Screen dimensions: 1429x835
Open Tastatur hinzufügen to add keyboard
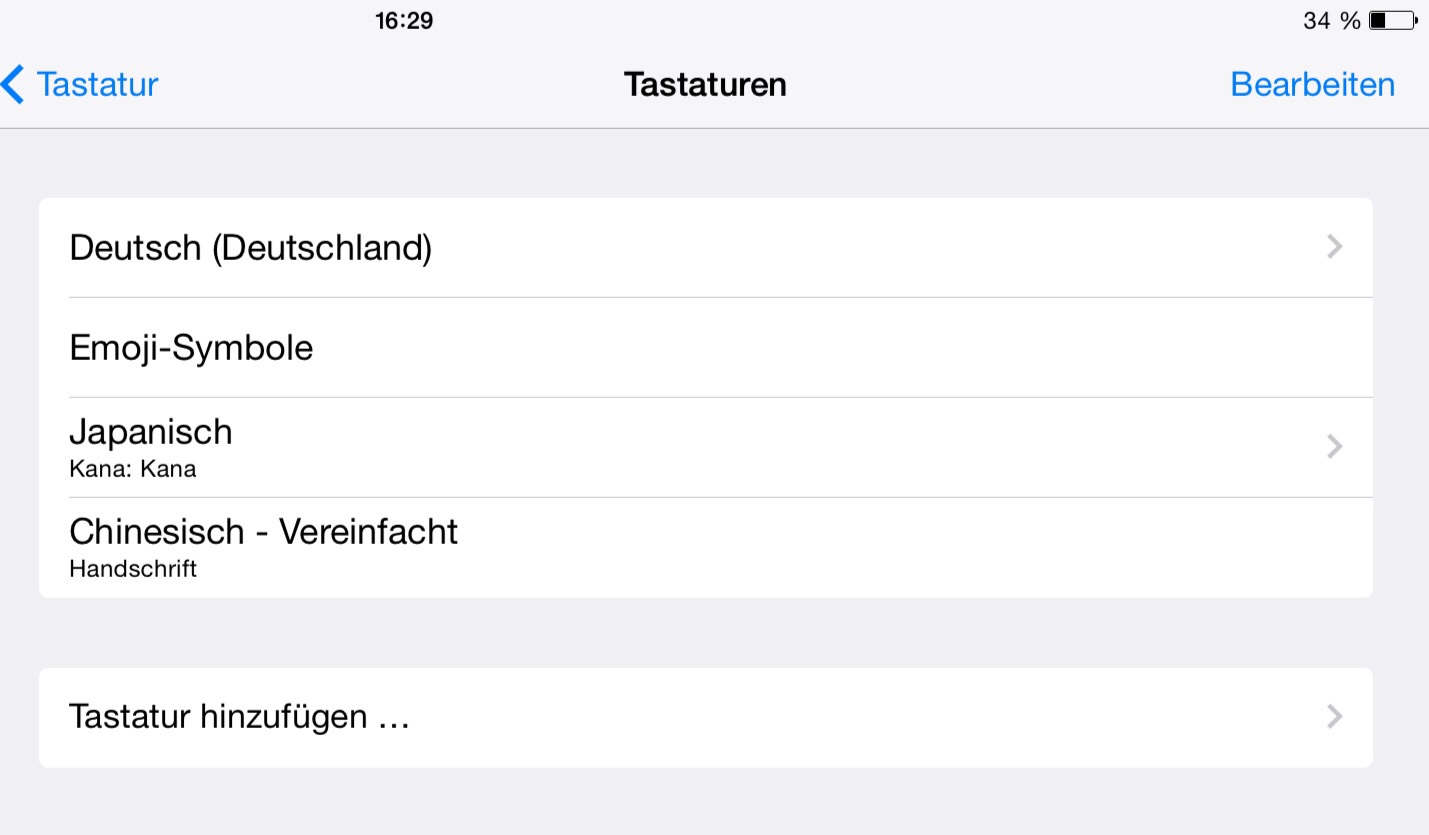point(705,717)
